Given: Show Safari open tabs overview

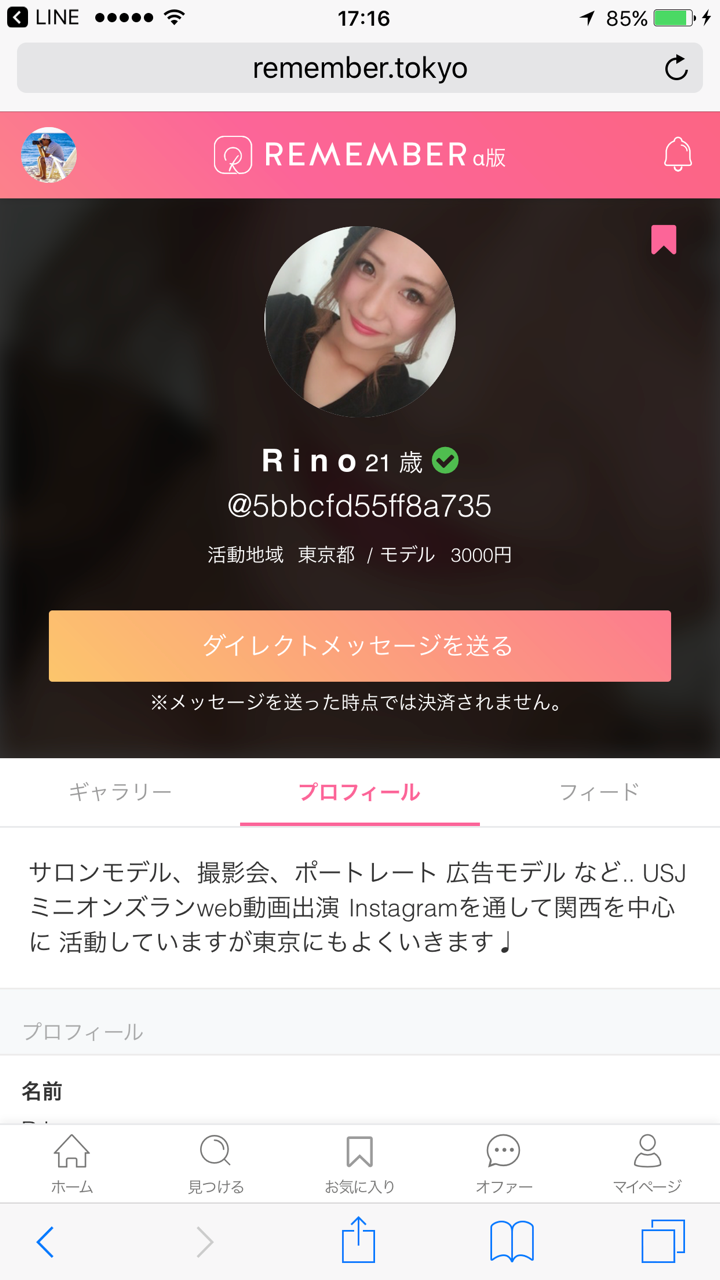Looking at the screenshot, I should coord(662,1240).
